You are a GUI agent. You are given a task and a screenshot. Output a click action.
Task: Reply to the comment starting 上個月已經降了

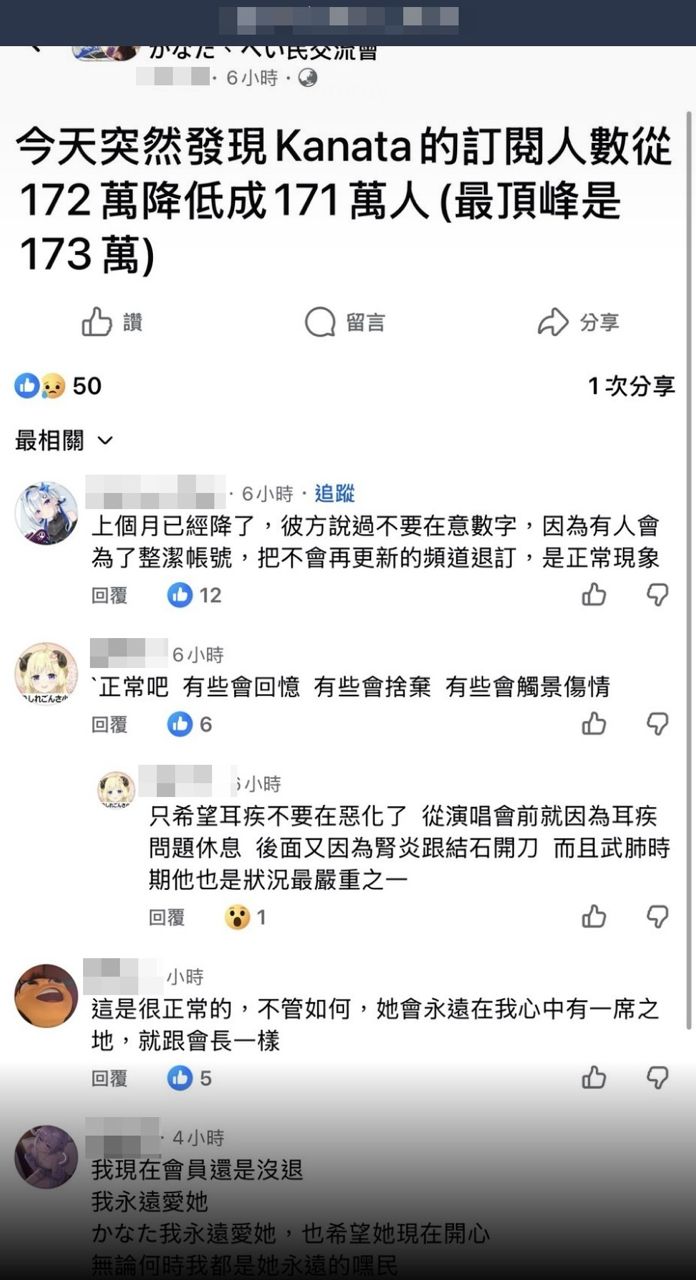(x=109, y=595)
